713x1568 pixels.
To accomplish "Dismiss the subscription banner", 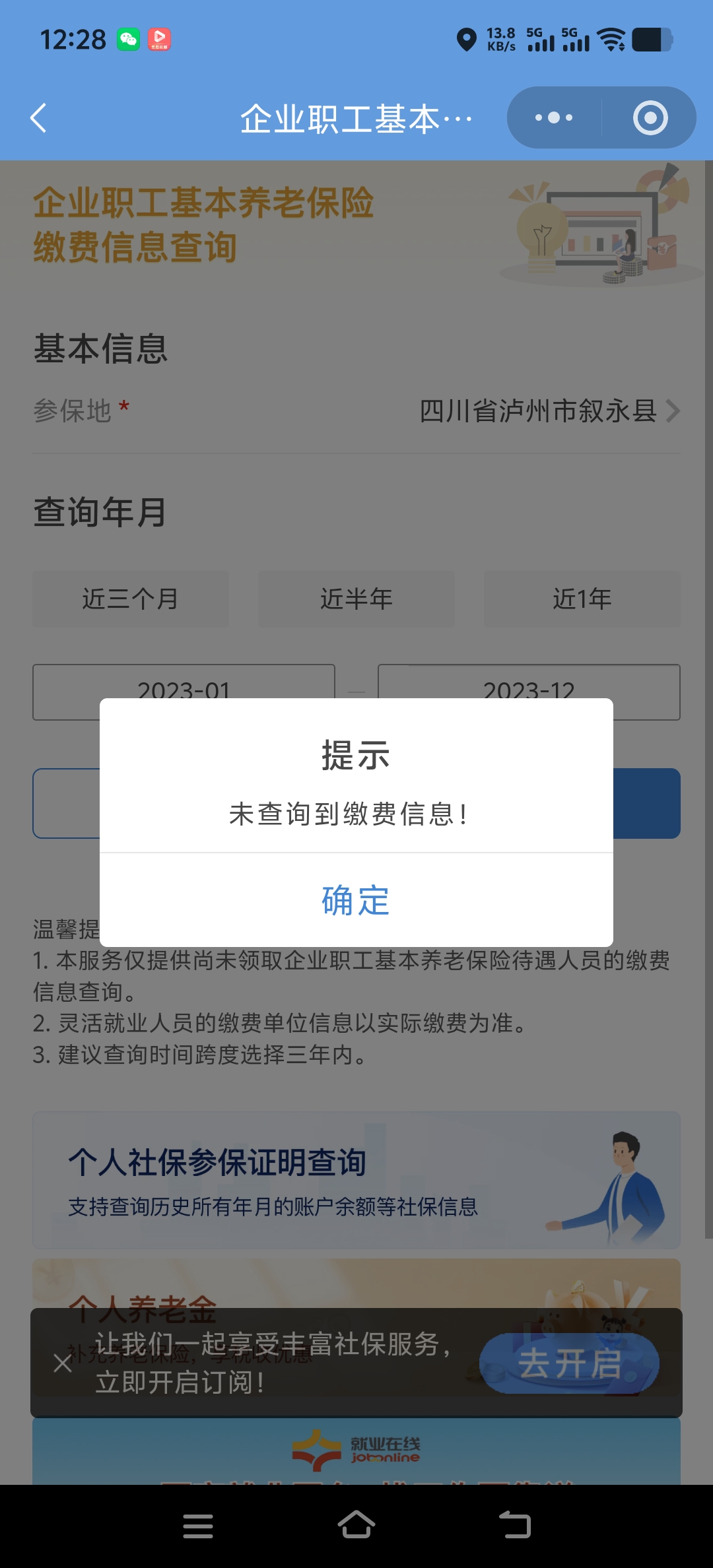I will pos(63,1363).
